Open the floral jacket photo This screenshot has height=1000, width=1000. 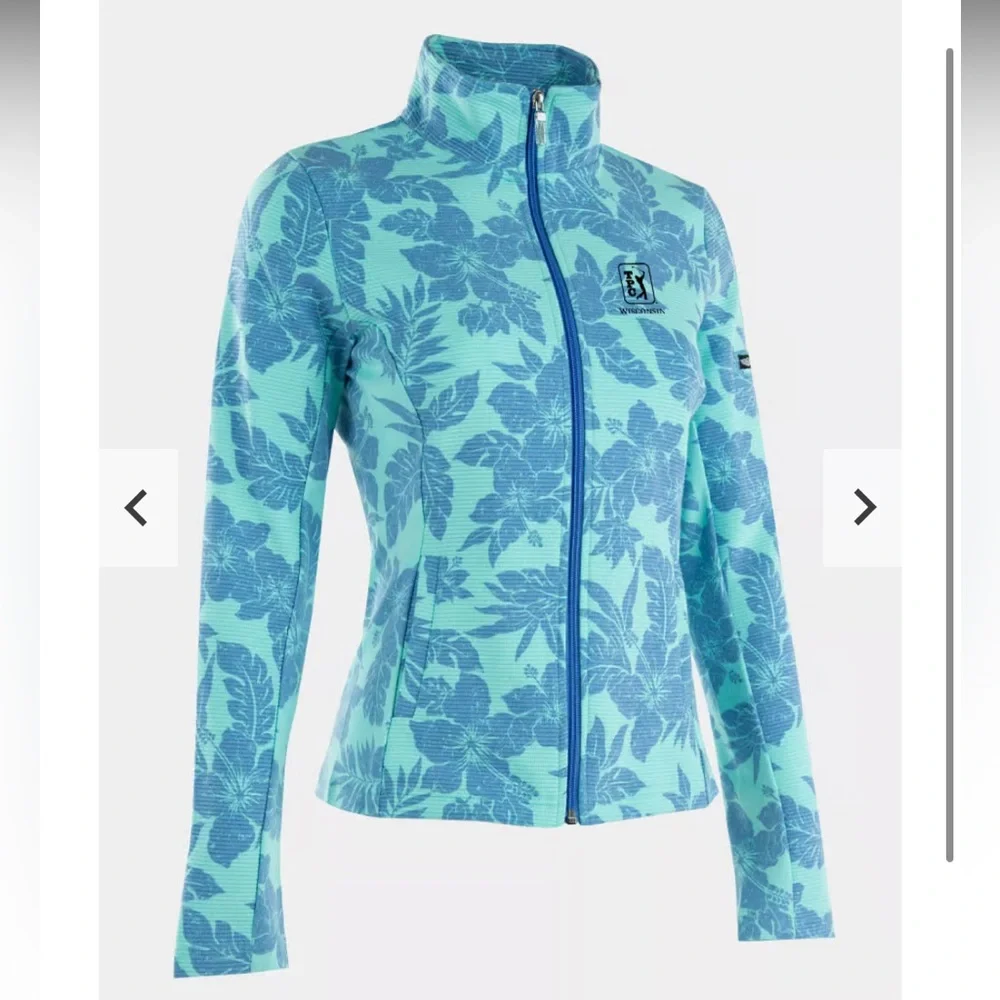coord(500,500)
